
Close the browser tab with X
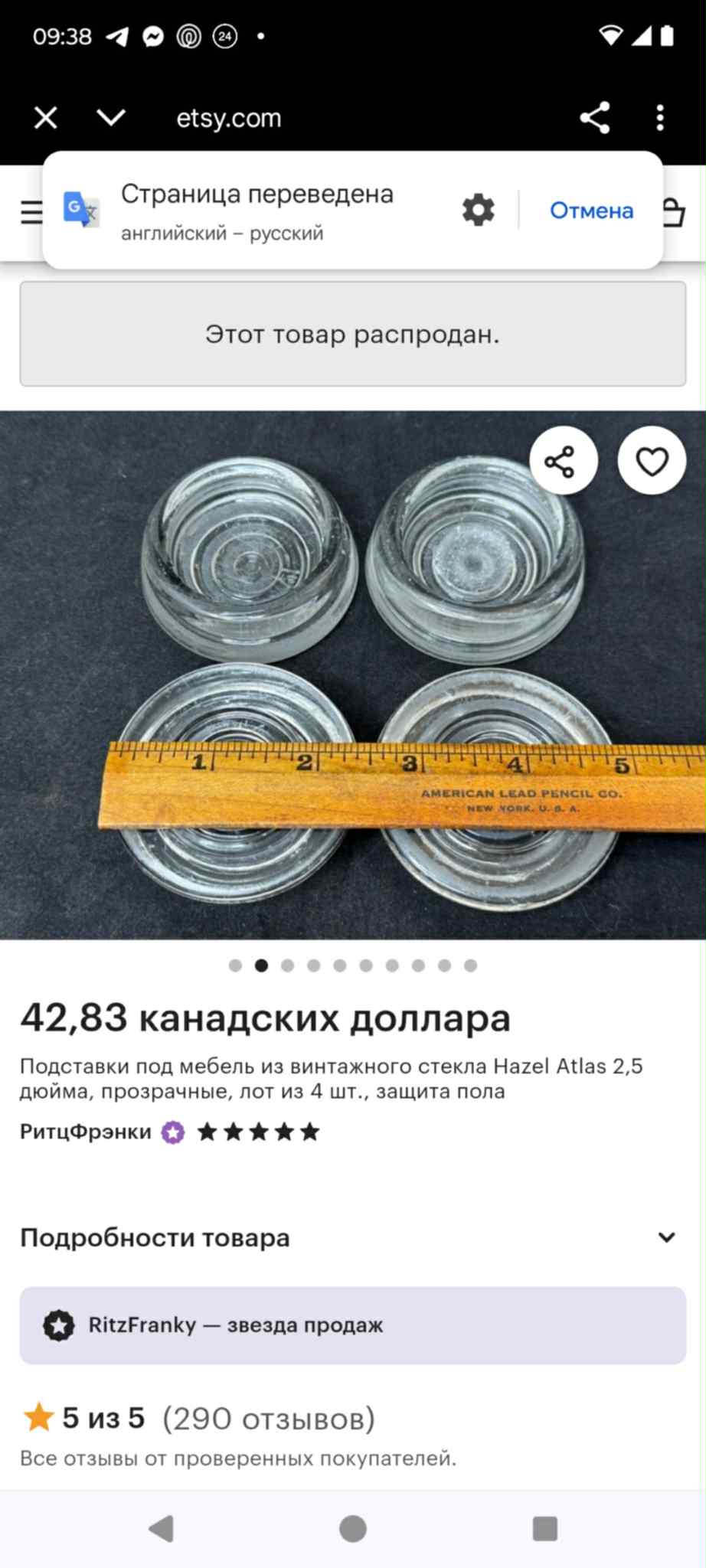46,118
